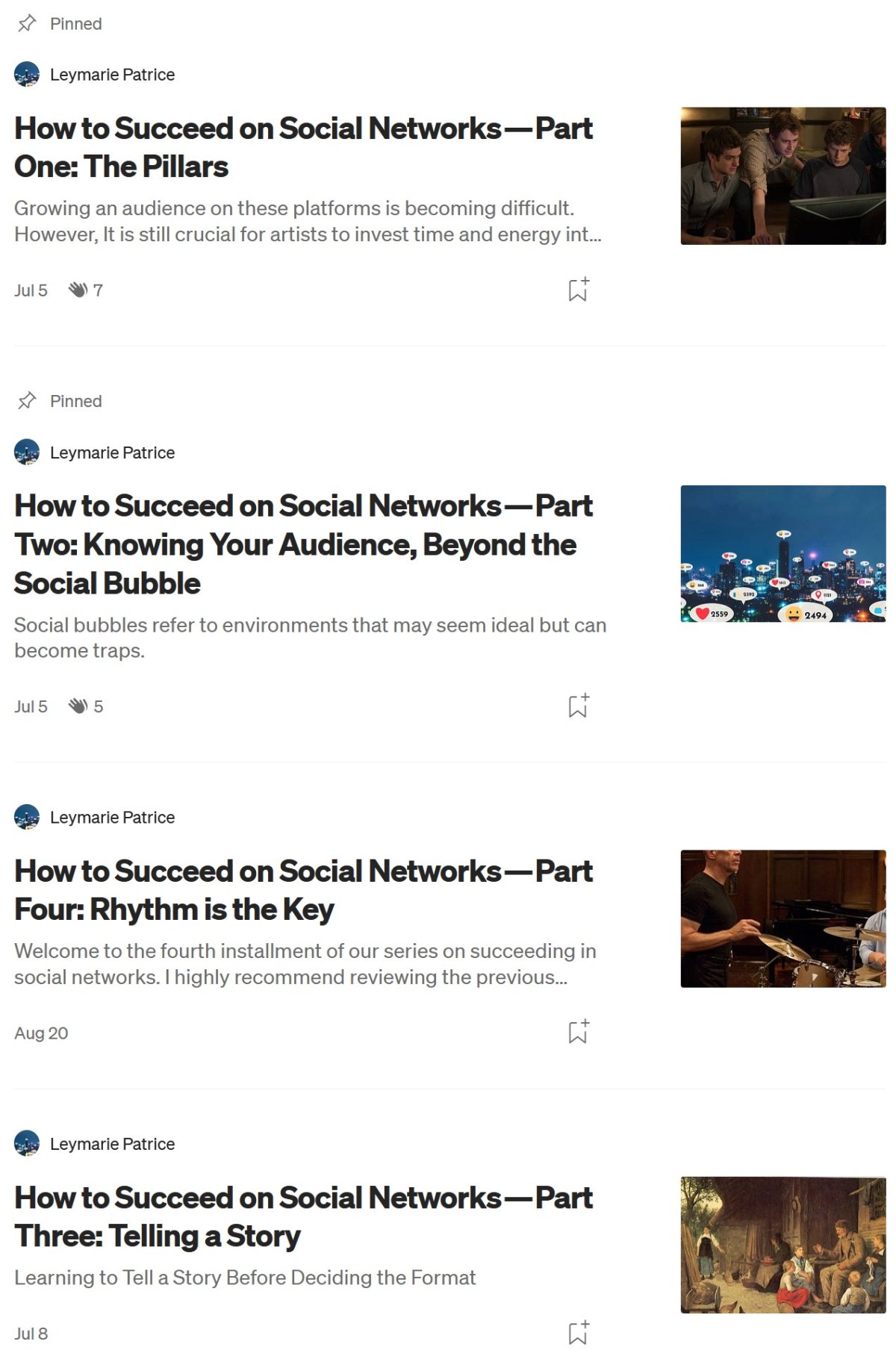
Task: Tap the Part One article thumbnail image
Action: [x=783, y=176]
